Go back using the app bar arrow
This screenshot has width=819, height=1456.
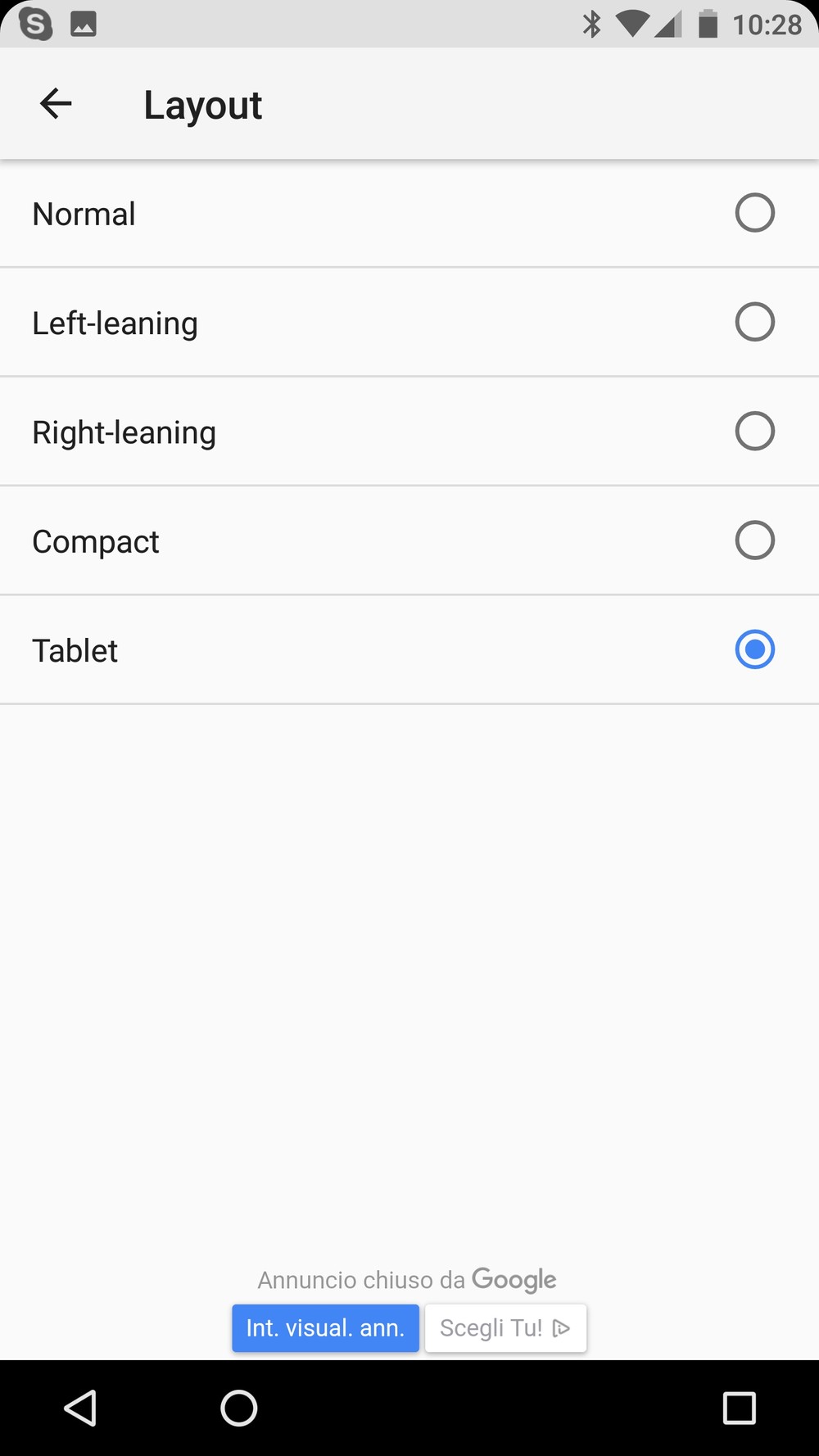pyautogui.click(x=56, y=104)
